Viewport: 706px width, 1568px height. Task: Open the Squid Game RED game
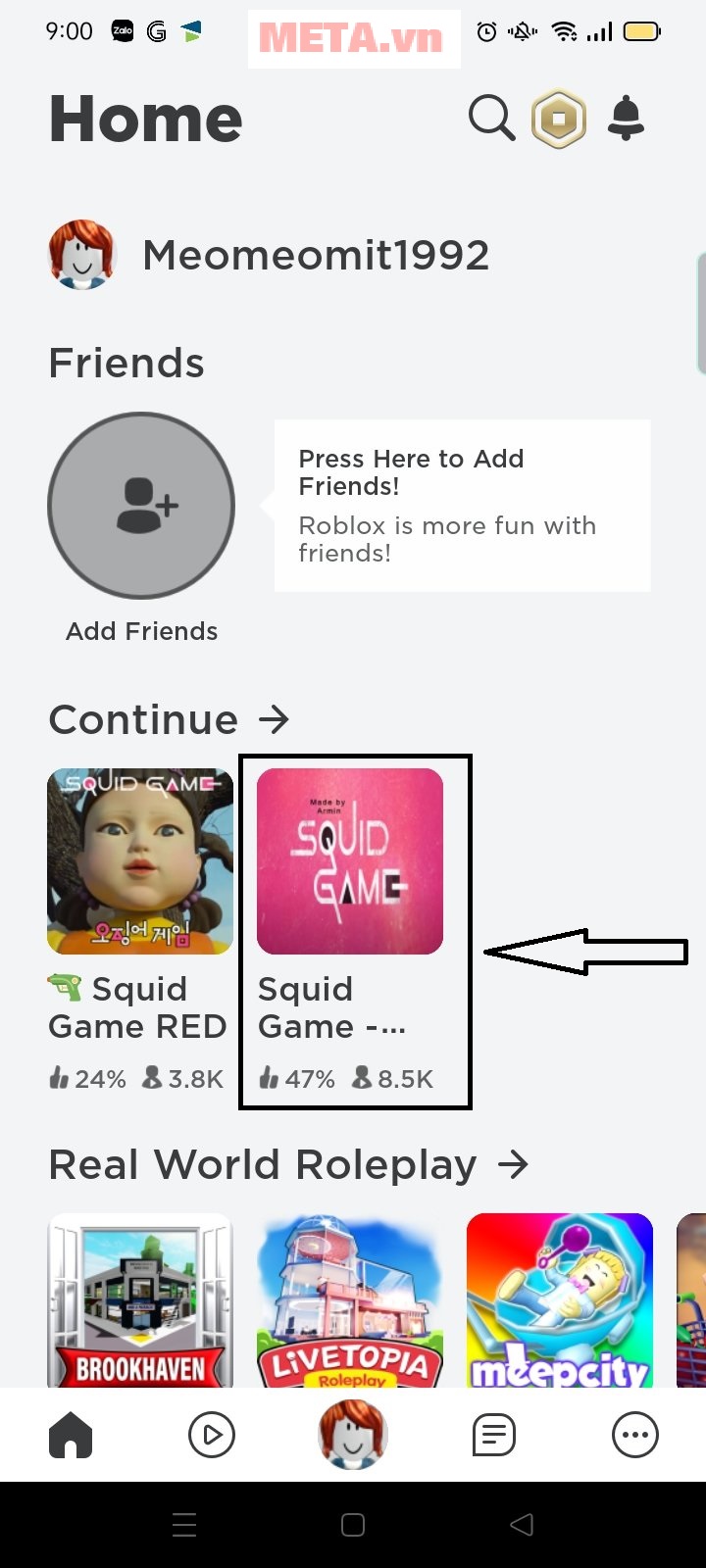[x=140, y=861]
